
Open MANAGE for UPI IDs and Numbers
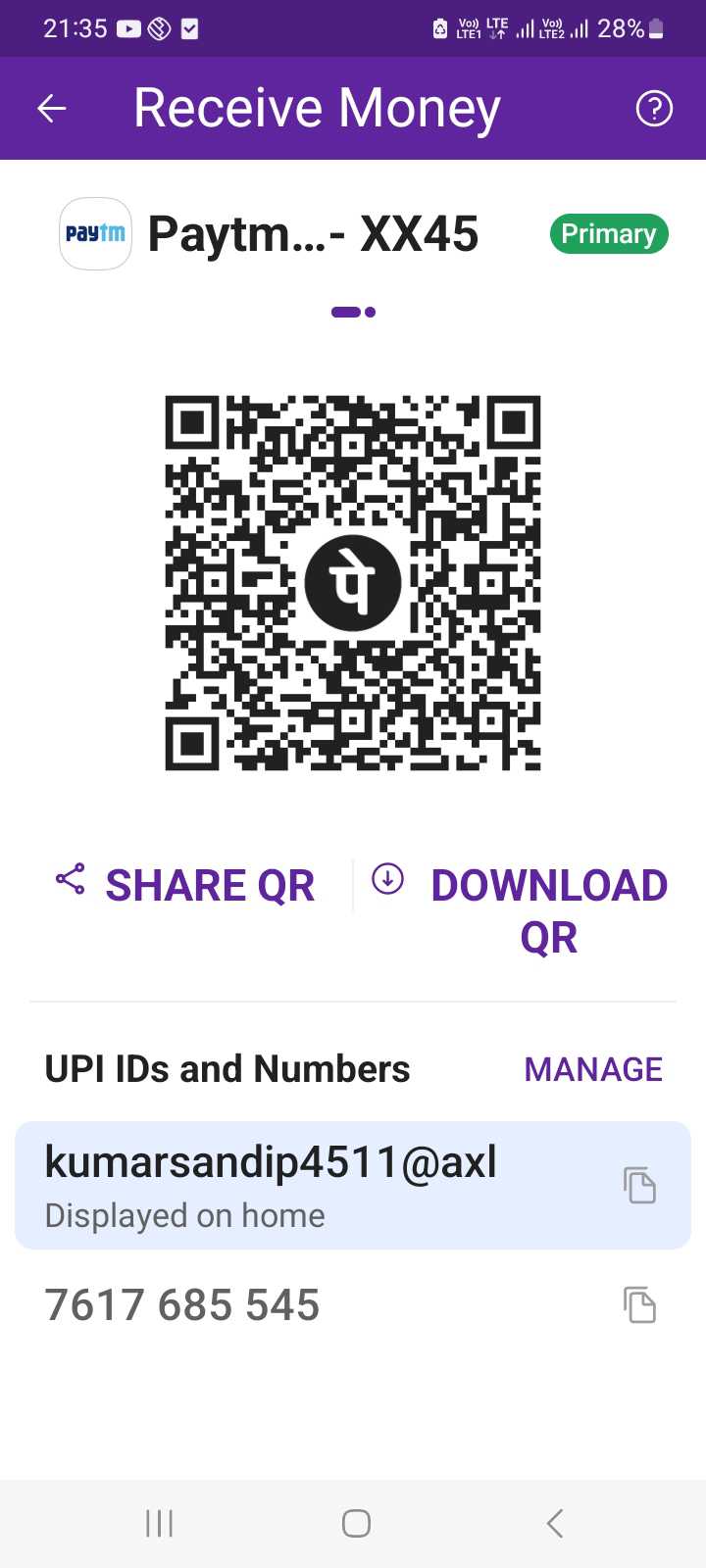click(x=593, y=1069)
